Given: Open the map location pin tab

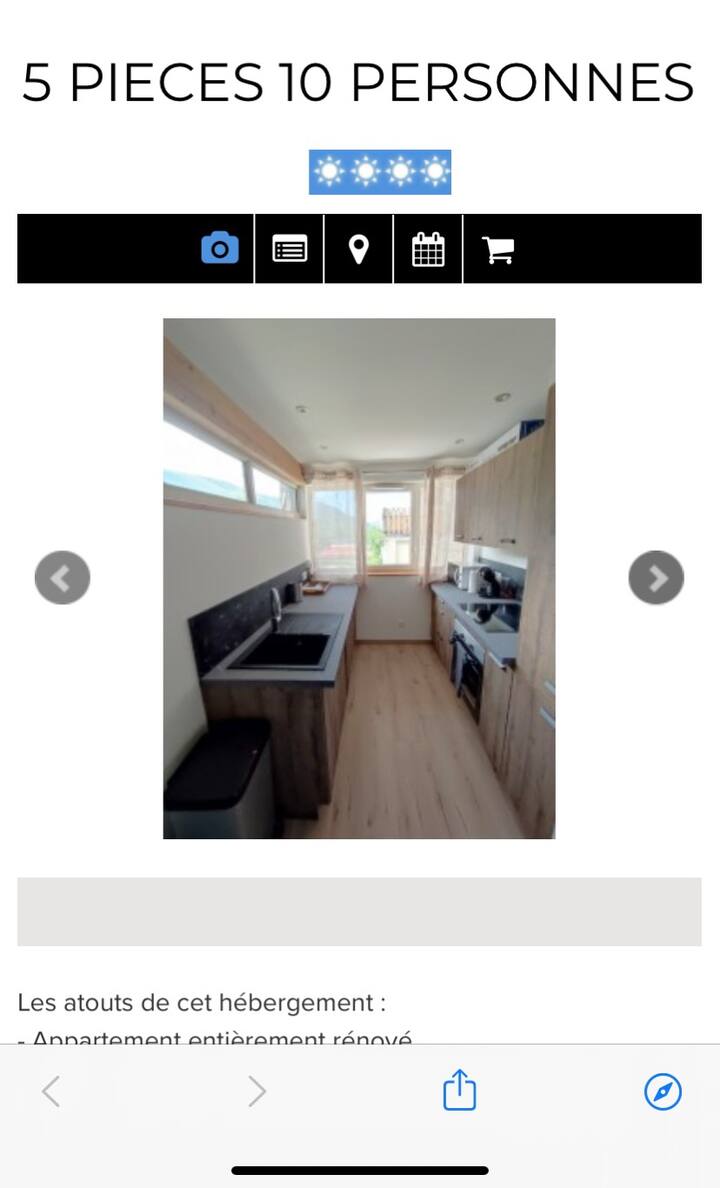Looking at the screenshot, I should pyautogui.click(x=358, y=248).
